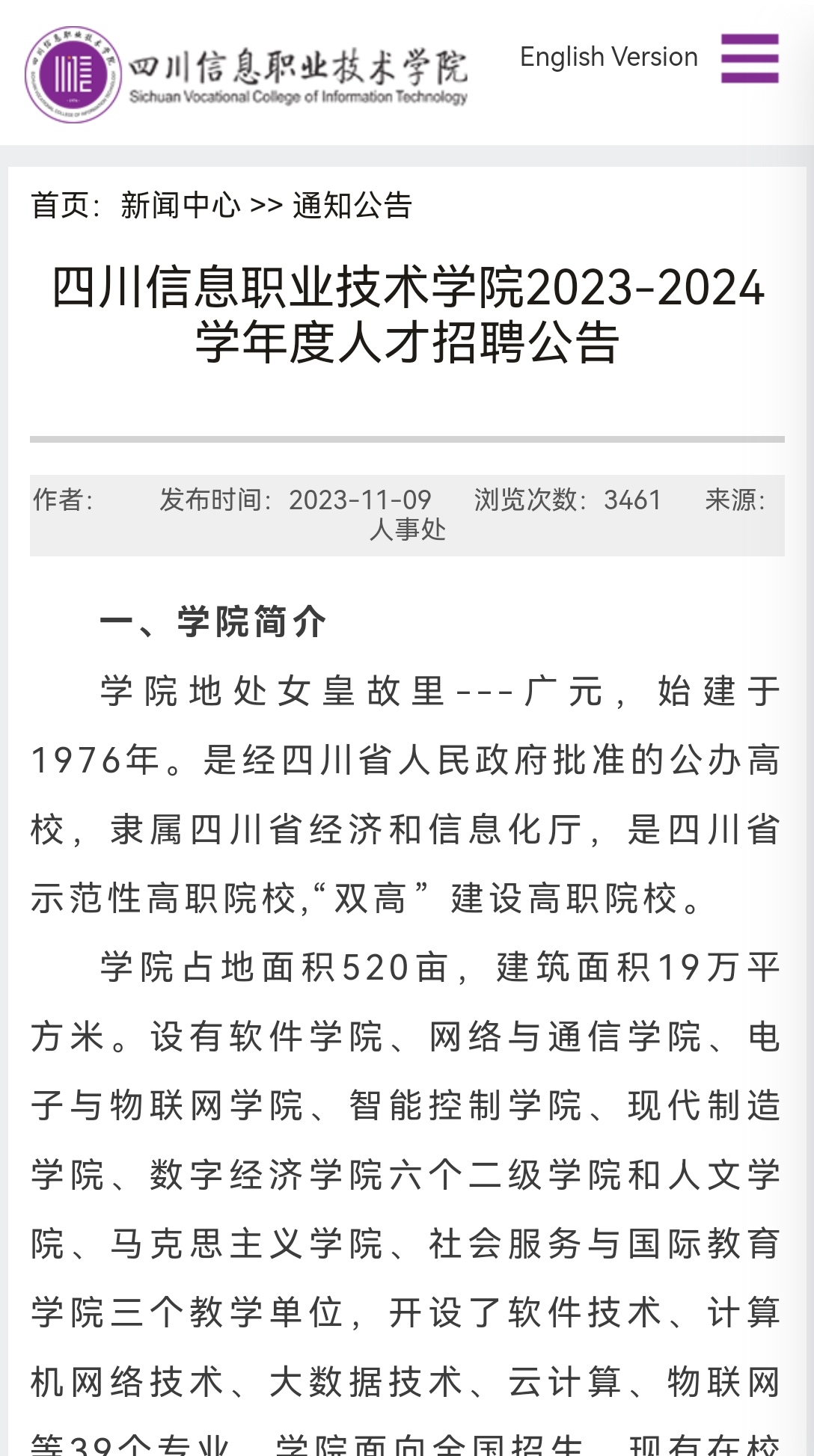
Task: Open the purple hamburger menu
Action: point(750,58)
